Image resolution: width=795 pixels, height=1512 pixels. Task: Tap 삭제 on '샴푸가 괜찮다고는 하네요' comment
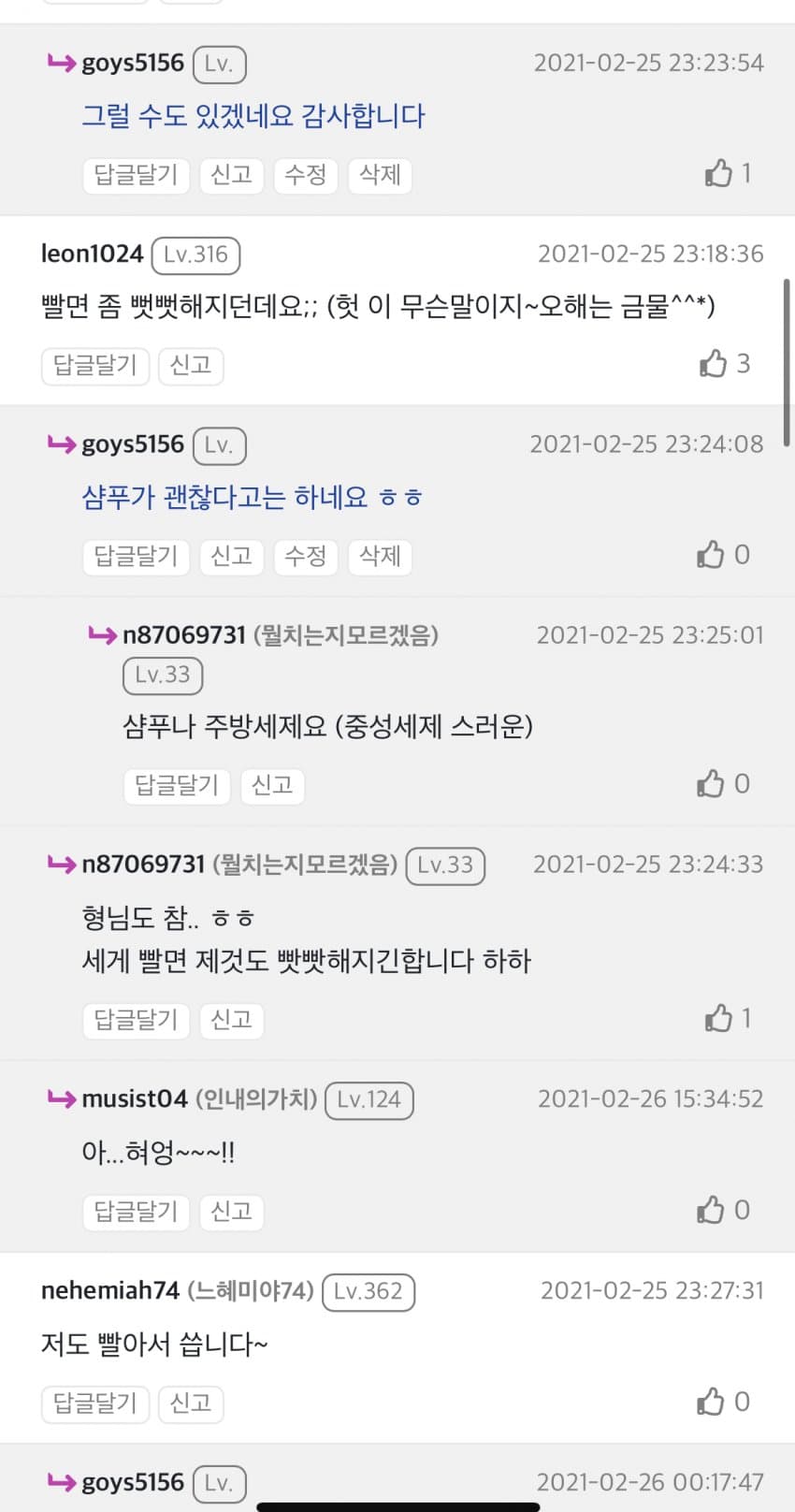pyautogui.click(x=380, y=557)
